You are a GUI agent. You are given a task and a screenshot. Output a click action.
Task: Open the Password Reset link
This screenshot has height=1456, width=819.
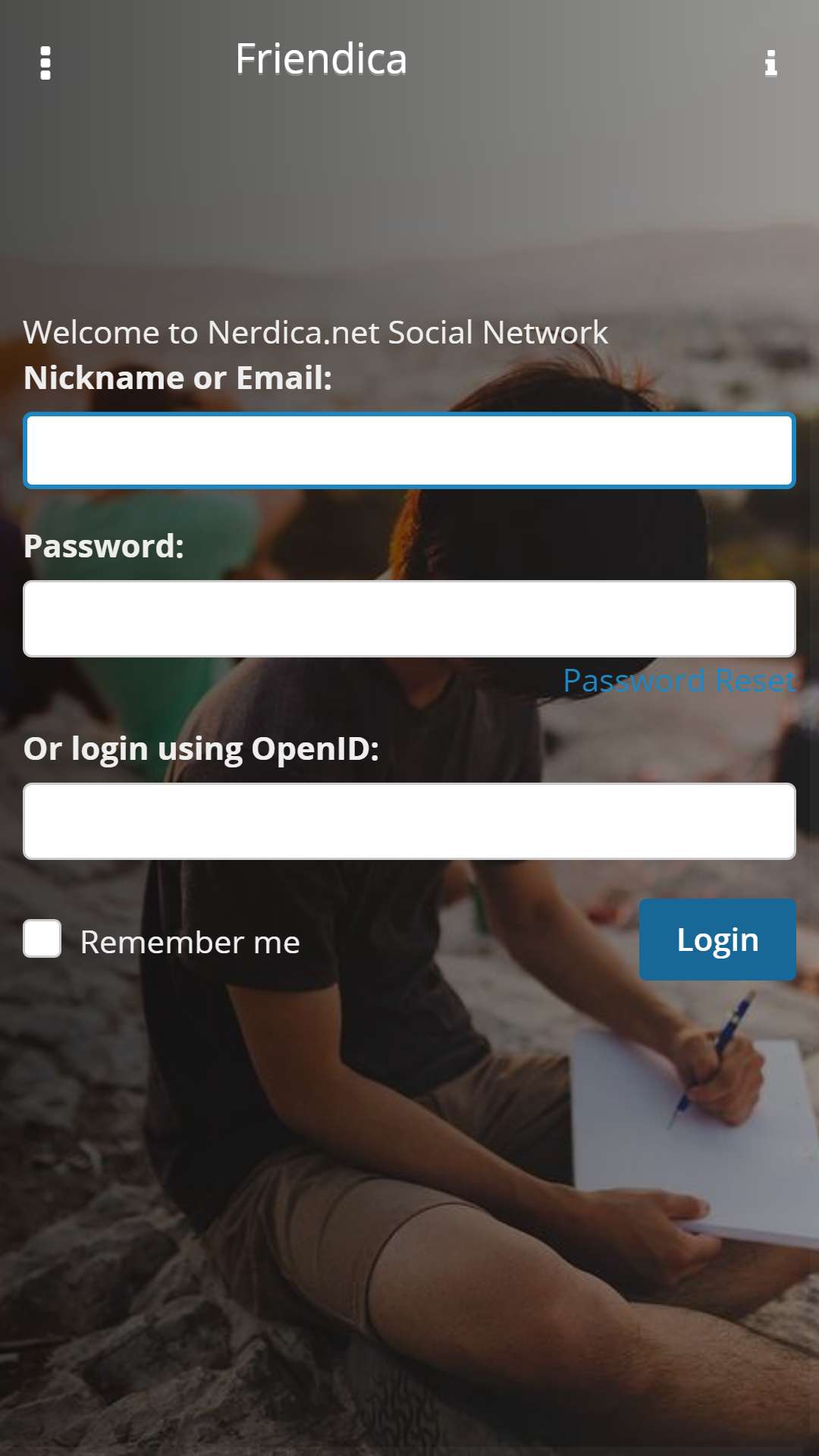[679, 680]
